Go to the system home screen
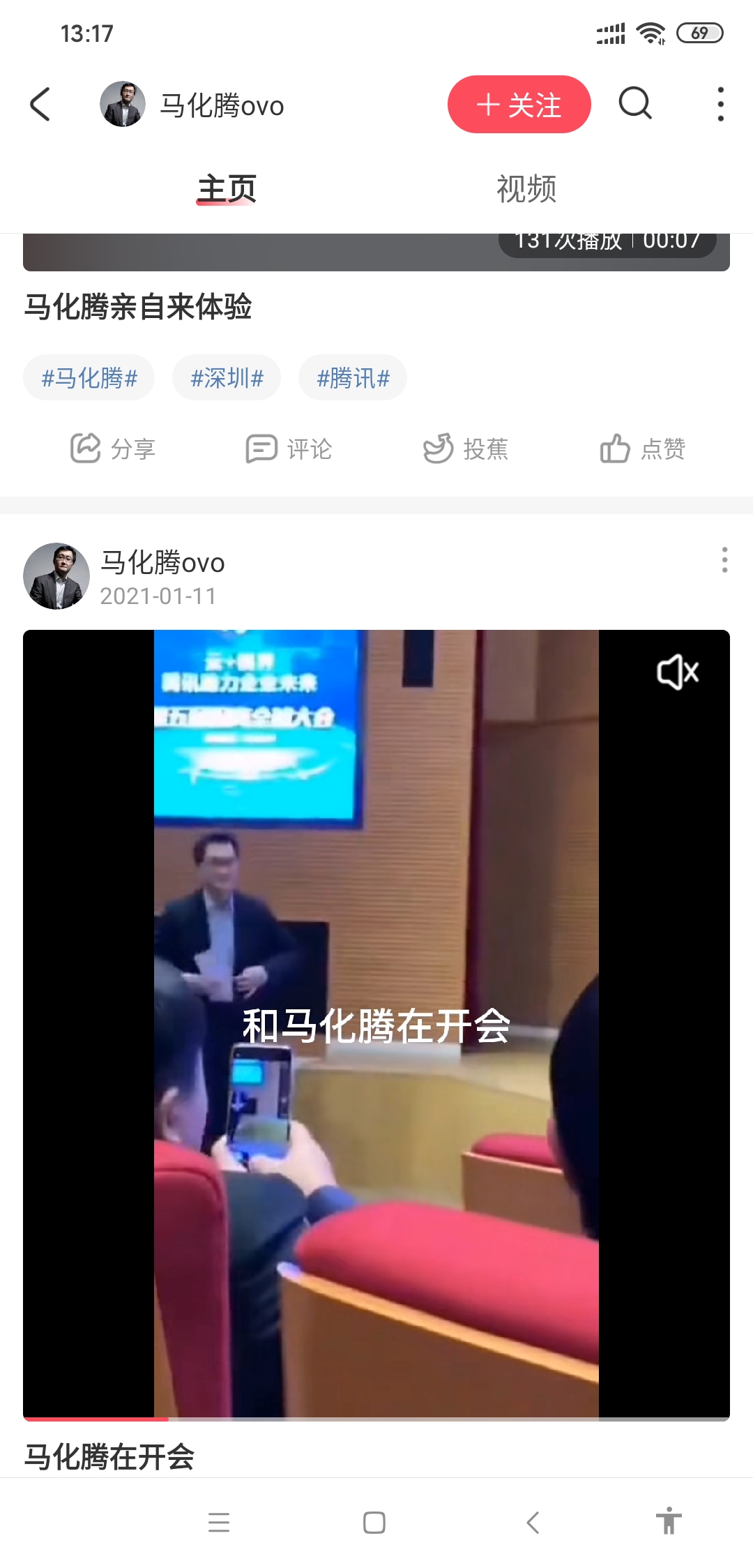 [374, 1522]
